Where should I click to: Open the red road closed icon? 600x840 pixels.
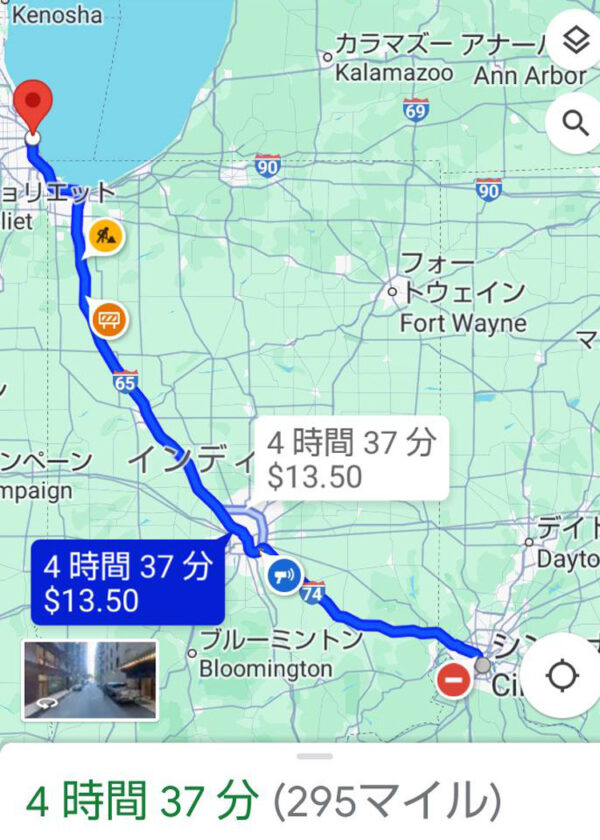(x=454, y=681)
